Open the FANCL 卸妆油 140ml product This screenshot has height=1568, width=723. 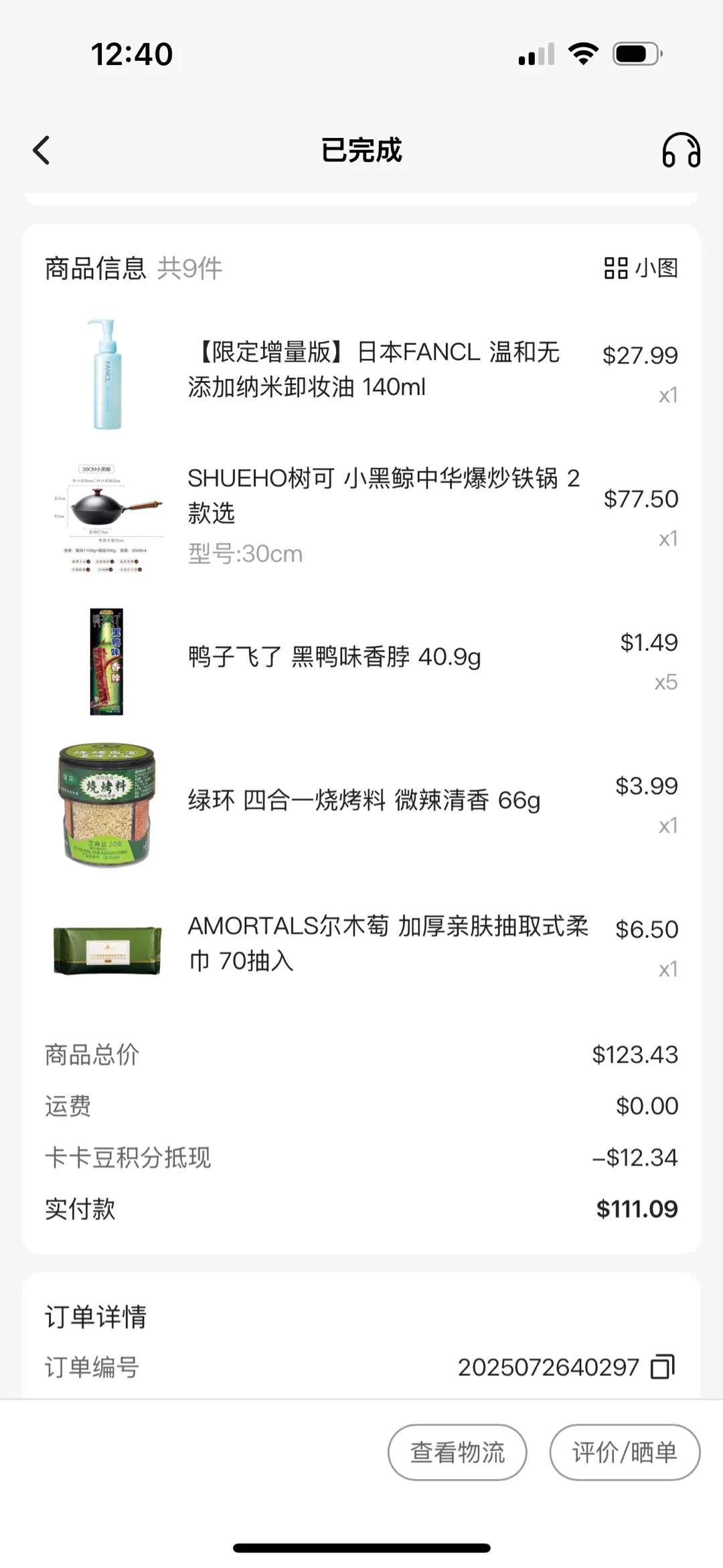373,370
